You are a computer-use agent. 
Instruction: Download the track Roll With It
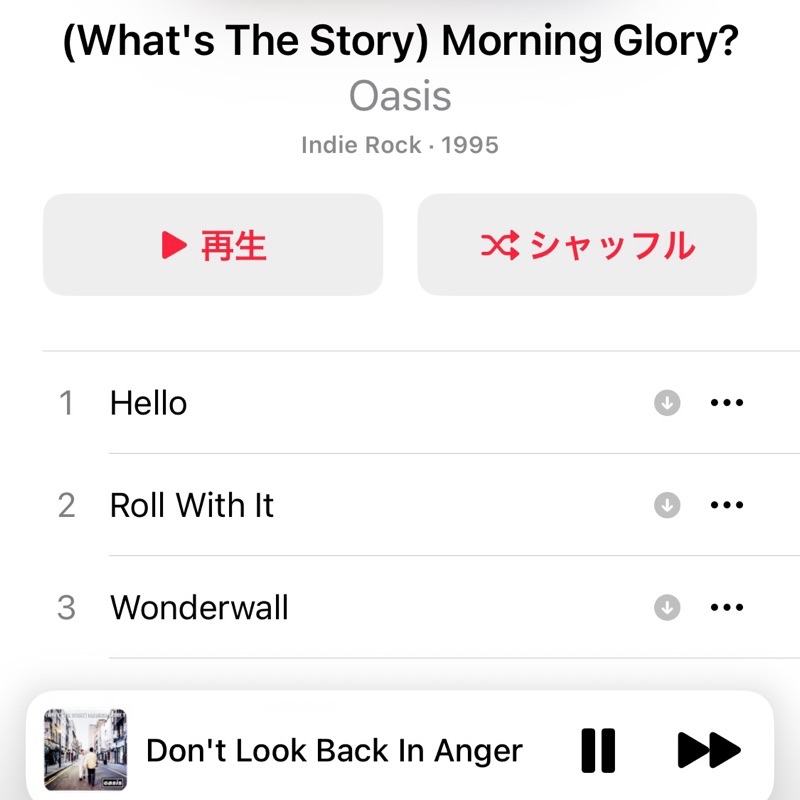(667, 505)
